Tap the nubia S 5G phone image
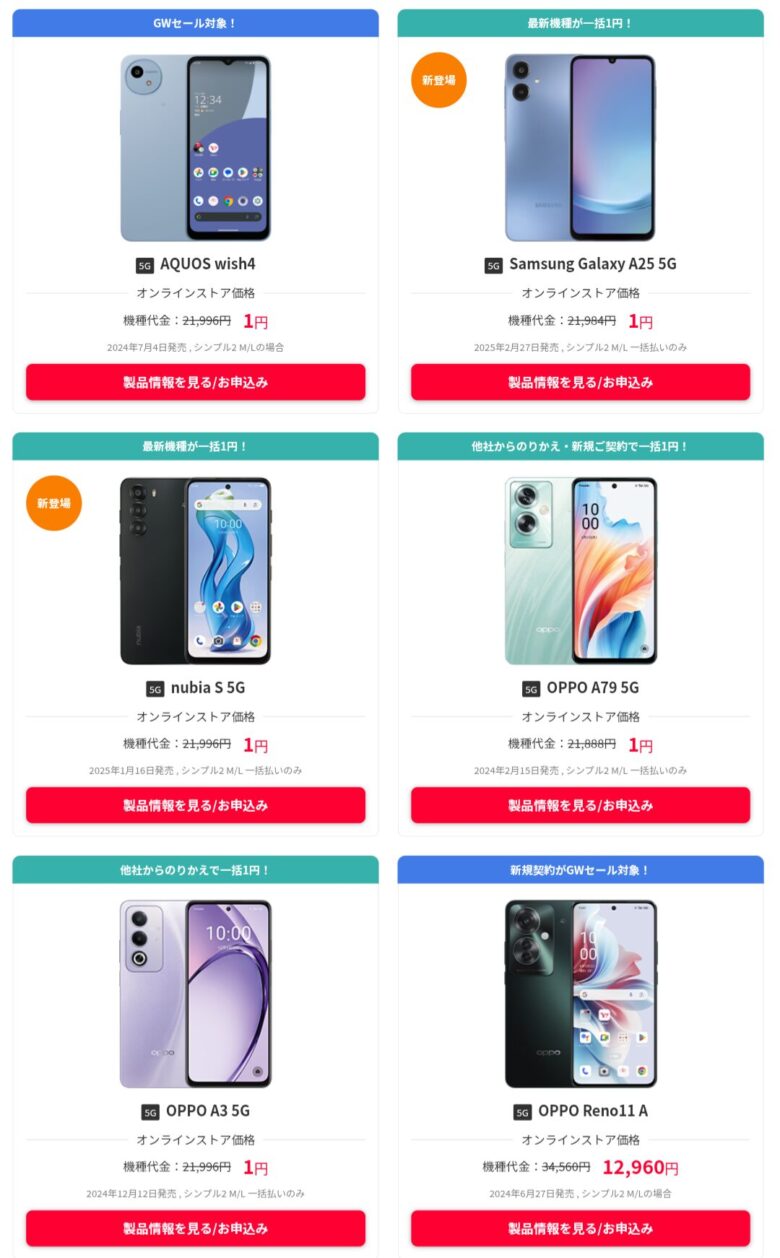The image size is (780, 1258). click(x=195, y=571)
